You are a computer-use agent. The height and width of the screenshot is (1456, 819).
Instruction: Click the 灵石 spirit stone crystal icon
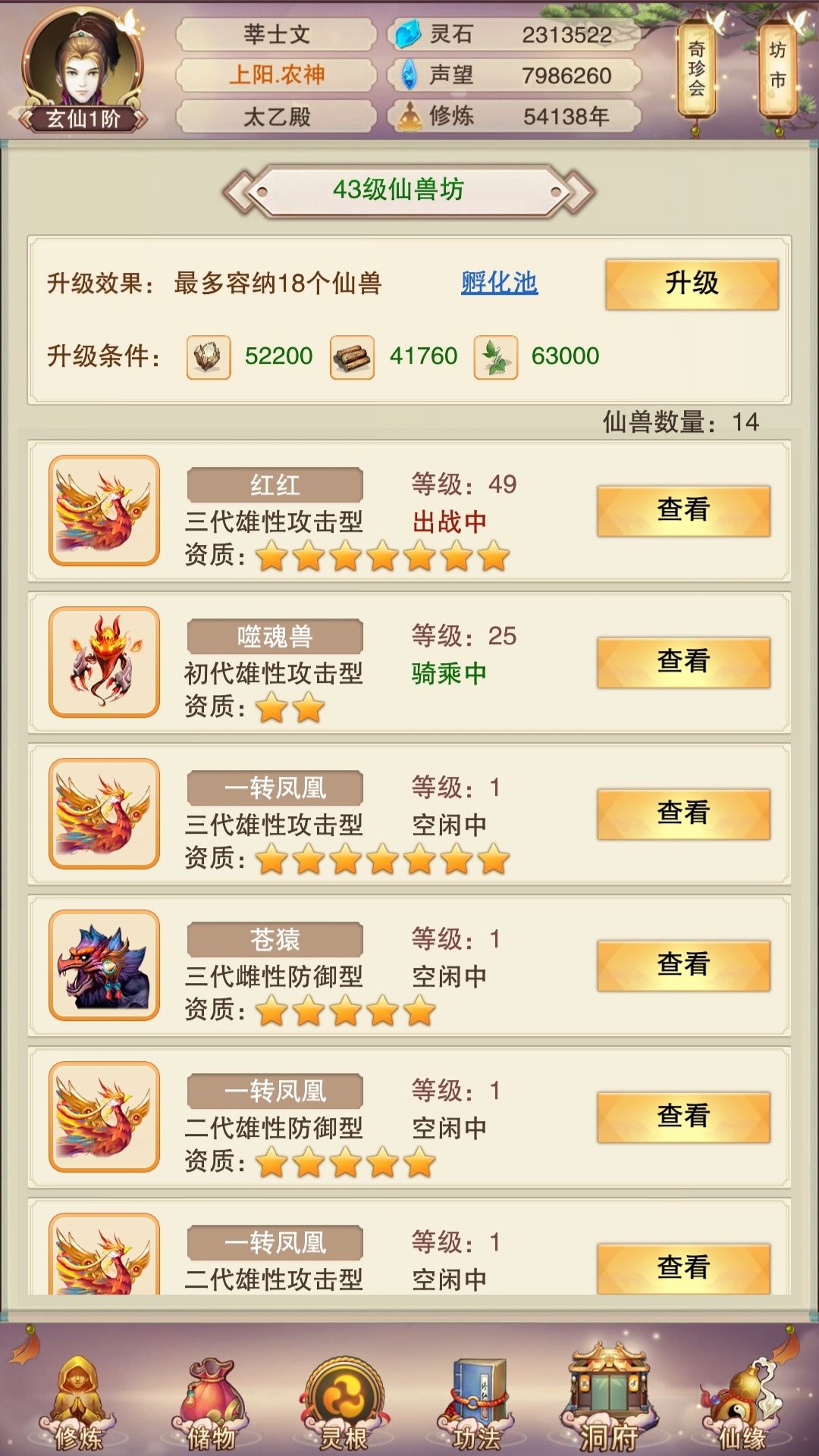[407, 33]
